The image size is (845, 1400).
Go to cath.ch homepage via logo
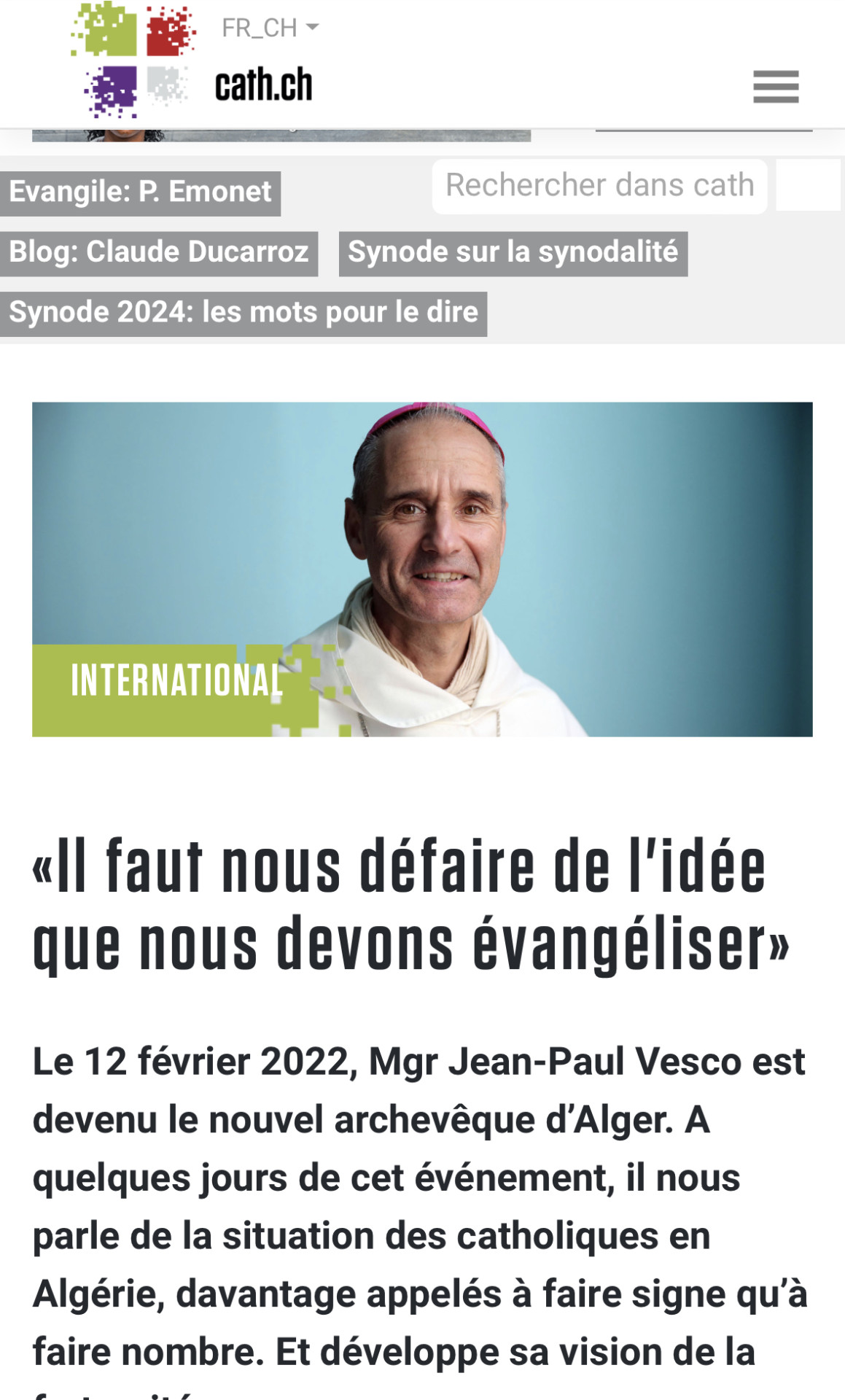(x=193, y=61)
